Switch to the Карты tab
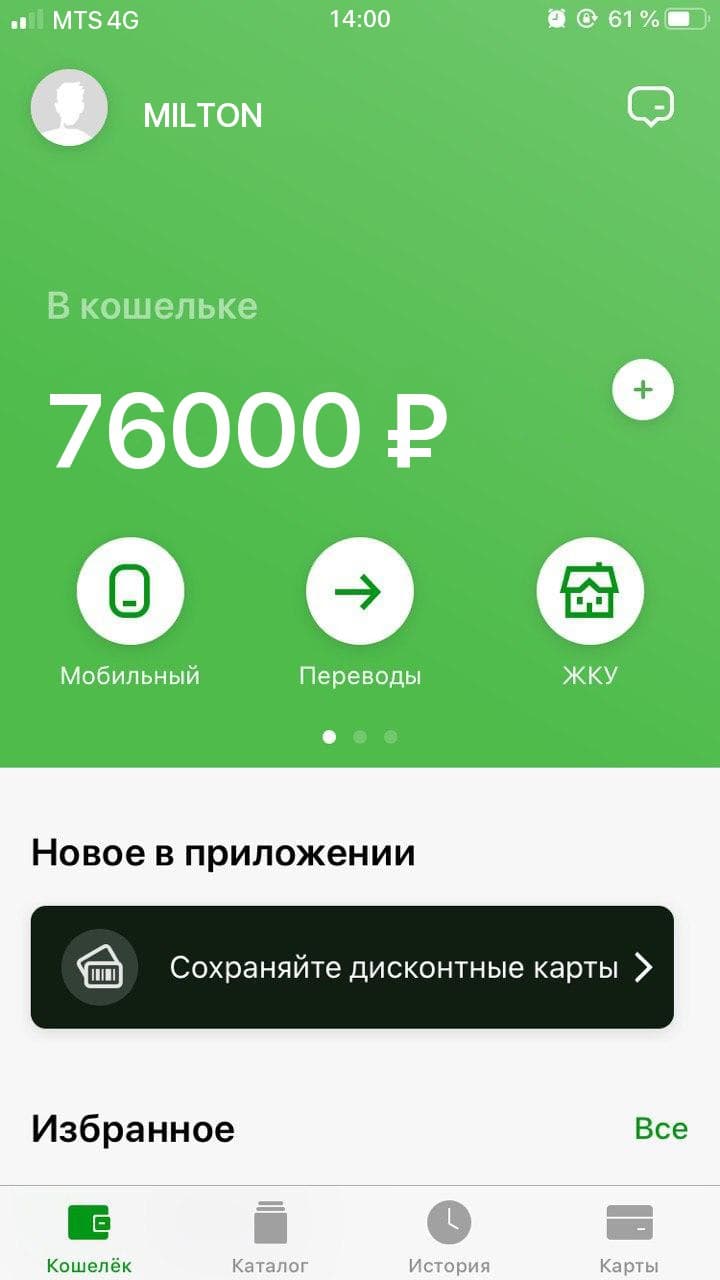This screenshot has height=1280, width=720. tap(629, 1236)
